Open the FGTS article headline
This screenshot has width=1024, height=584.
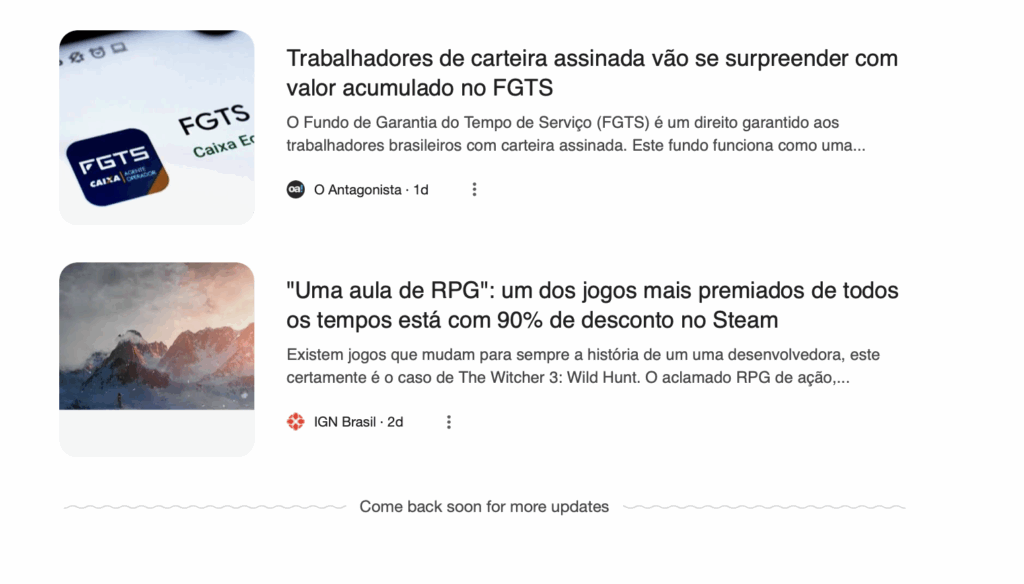click(x=592, y=73)
